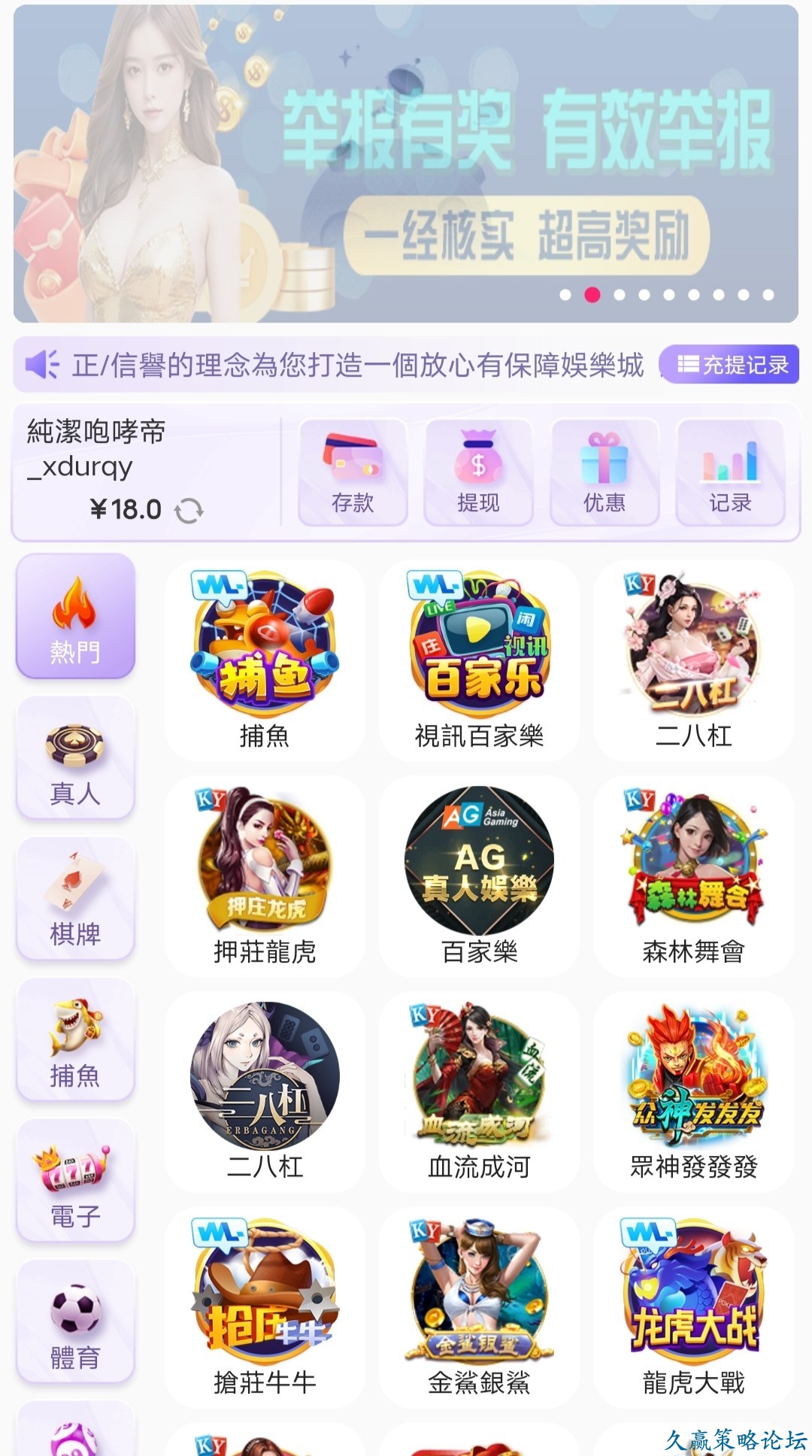Image resolution: width=812 pixels, height=1456 pixels.
Task: View the 记录 records
Action: pyautogui.click(x=730, y=472)
